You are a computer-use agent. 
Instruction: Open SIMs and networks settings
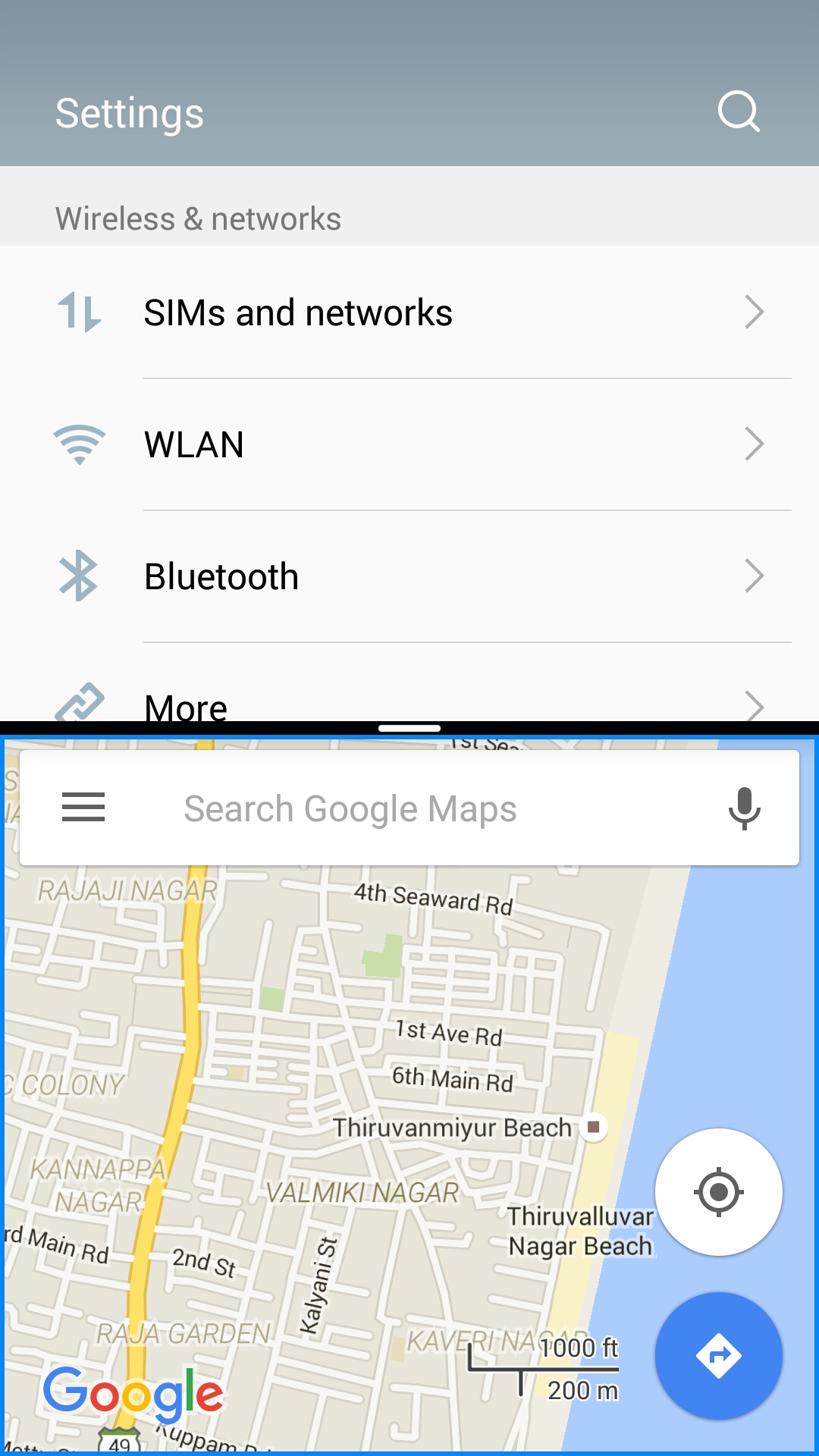(409, 312)
